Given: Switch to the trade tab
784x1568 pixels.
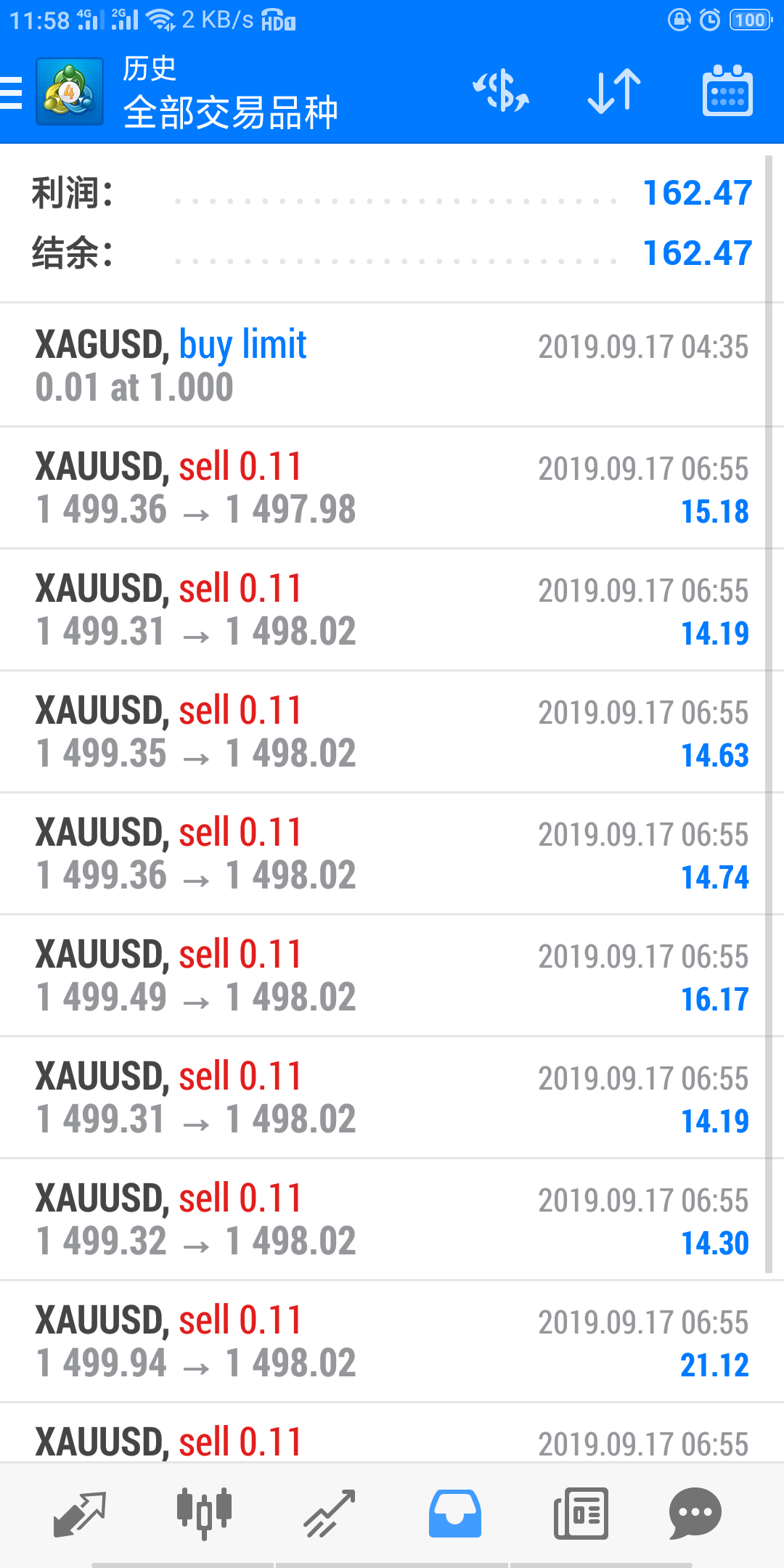Looking at the screenshot, I should tap(330, 1514).
